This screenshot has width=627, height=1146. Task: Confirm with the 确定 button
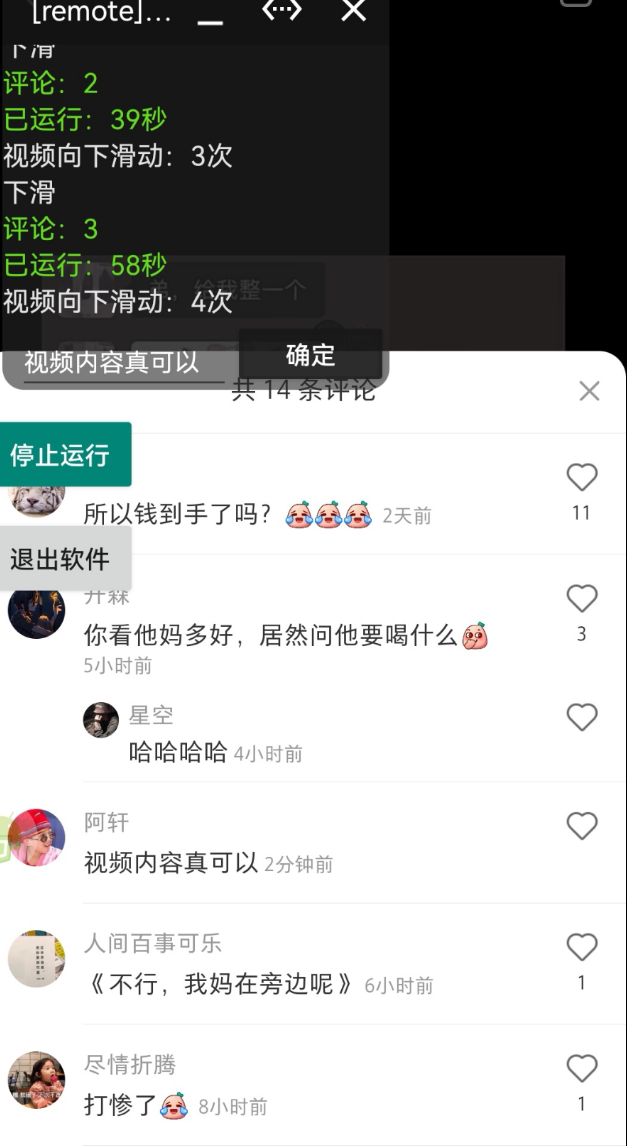310,355
